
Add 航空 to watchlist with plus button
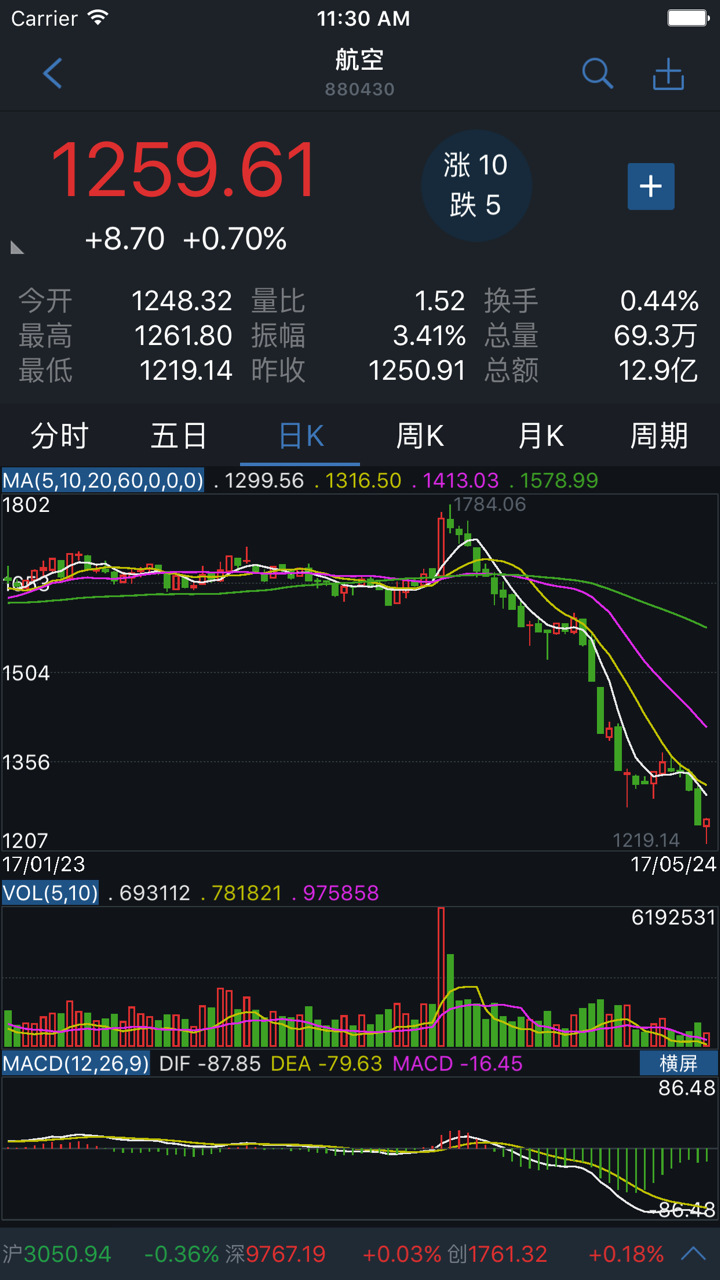click(x=651, y=187)
